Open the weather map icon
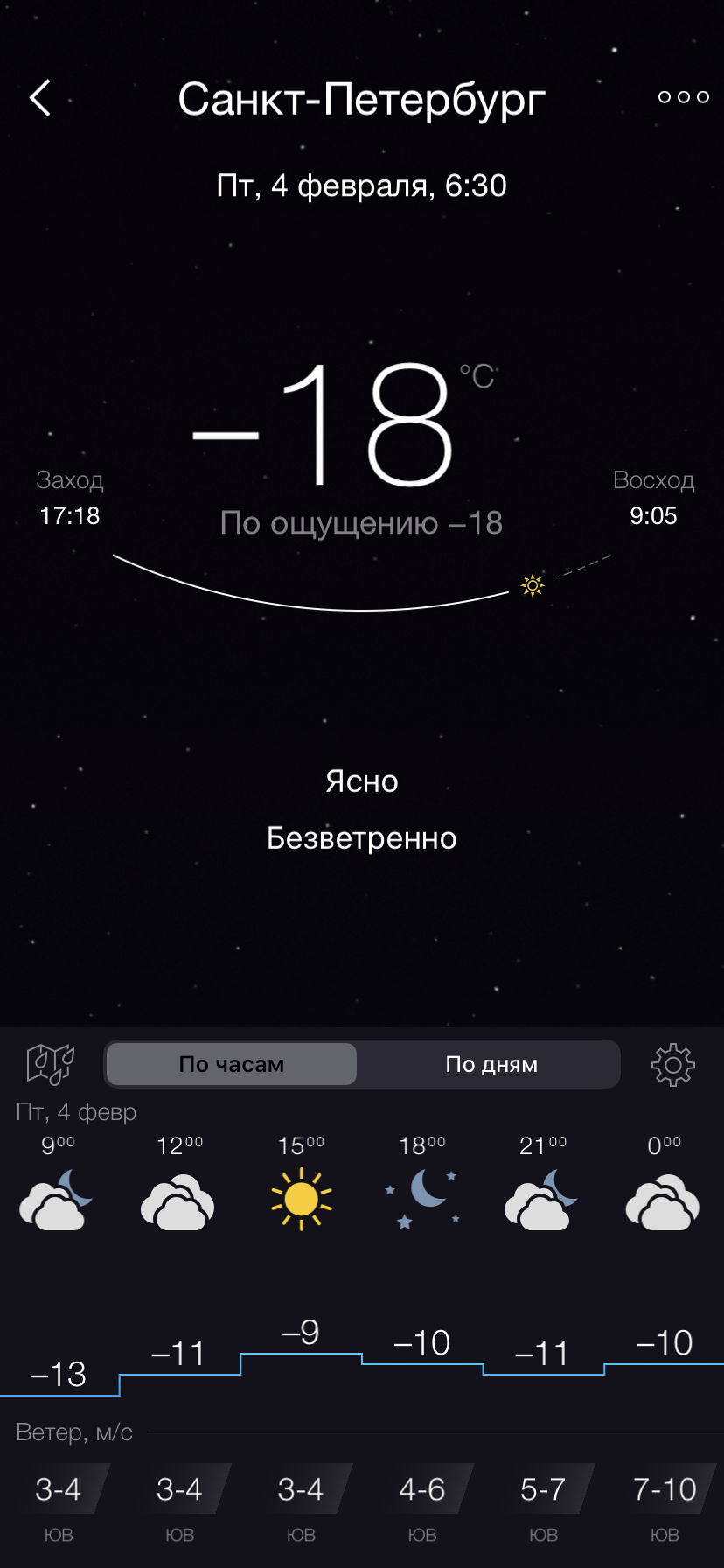 [51, 1064]
